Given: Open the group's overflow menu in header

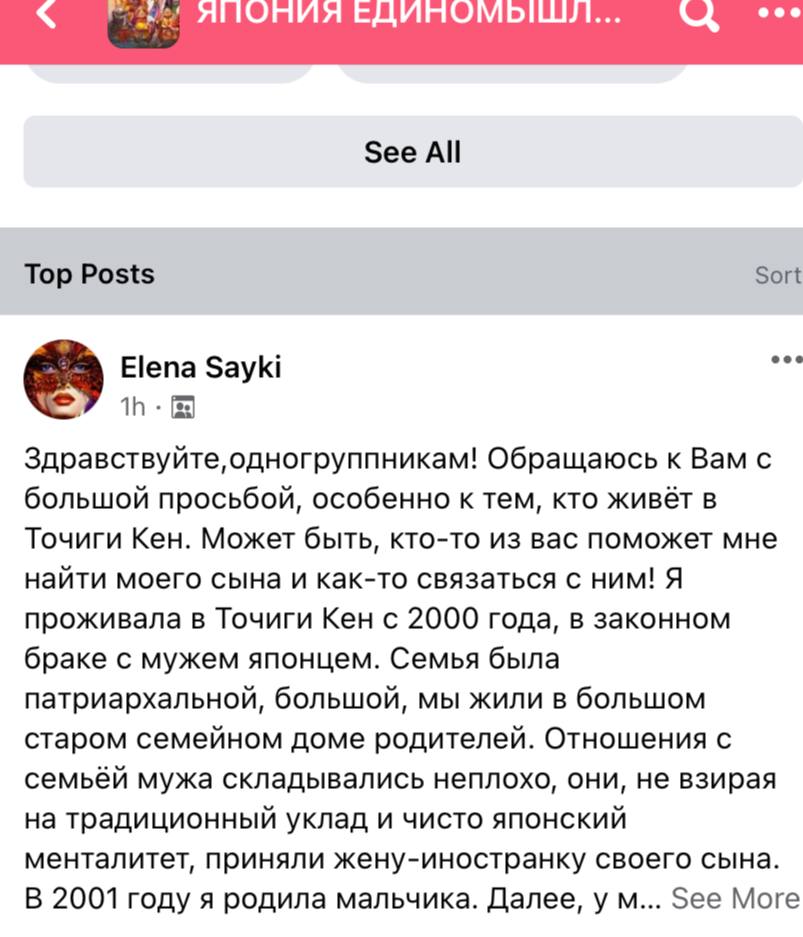Looking at the screenshot, I should click(778, 15).
